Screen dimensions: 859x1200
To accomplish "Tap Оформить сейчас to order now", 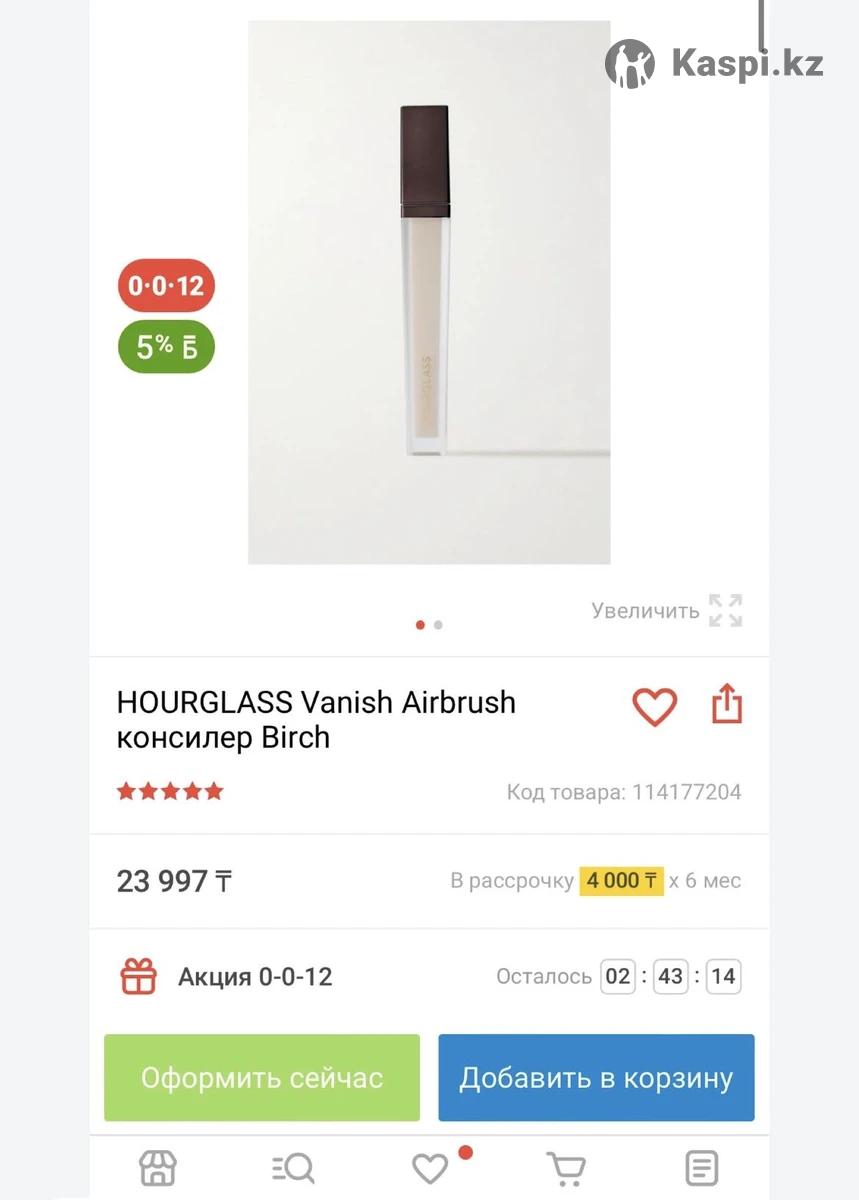I will [262, 1078].
